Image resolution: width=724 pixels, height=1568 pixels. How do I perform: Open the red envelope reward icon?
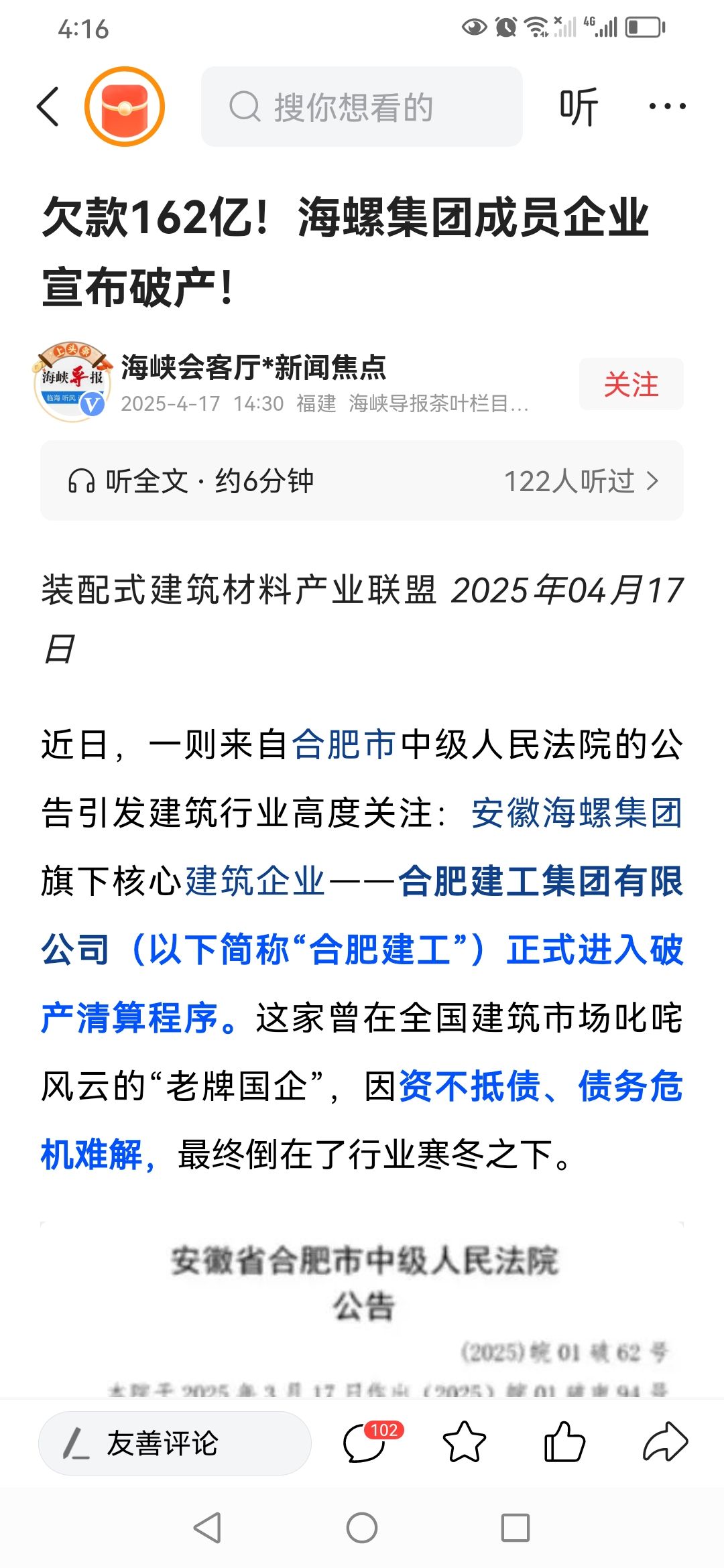125,107
